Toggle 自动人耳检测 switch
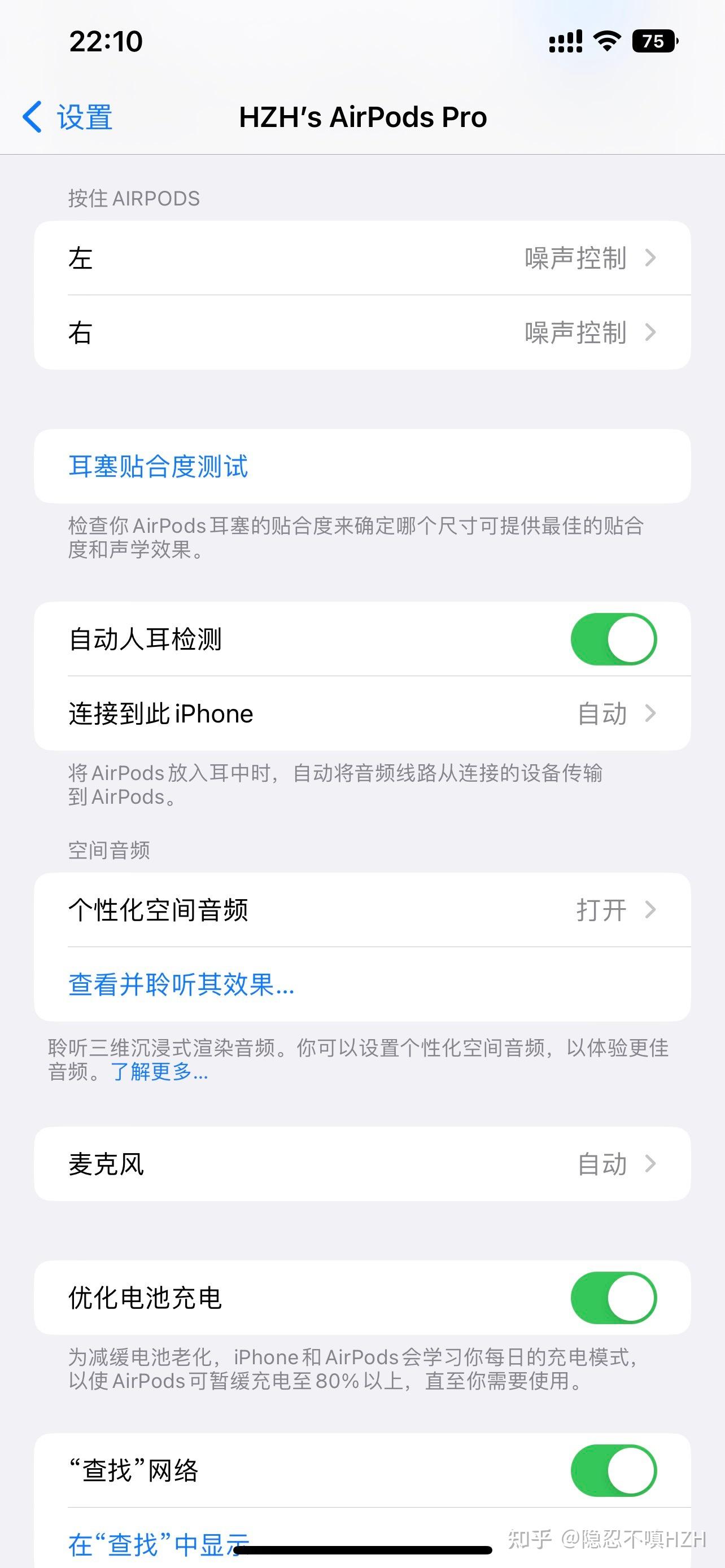The height and width of the screenshot is (1568, 725). (x=613, y=639)
